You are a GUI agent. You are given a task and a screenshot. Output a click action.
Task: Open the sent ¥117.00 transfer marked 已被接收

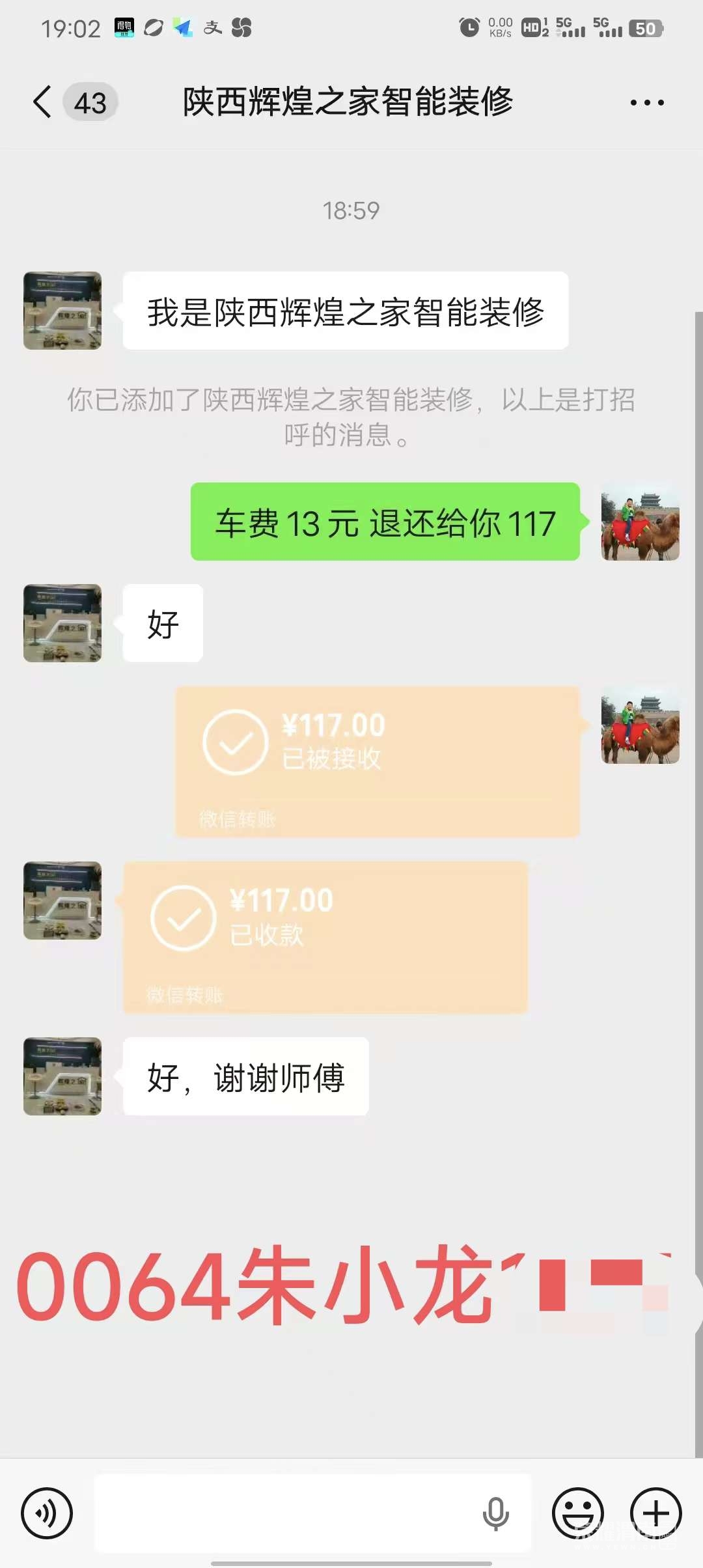pos(377,761)
